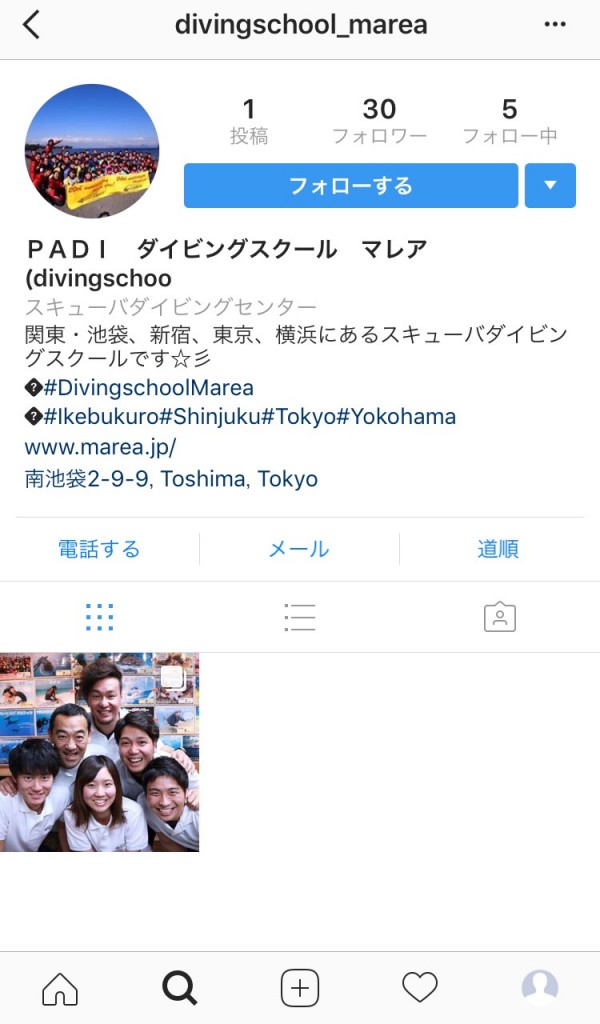The image size is (600, 1024).
Task: Open the #DivingschoolMarea hashtag
Action: click(x=148, y=387)
